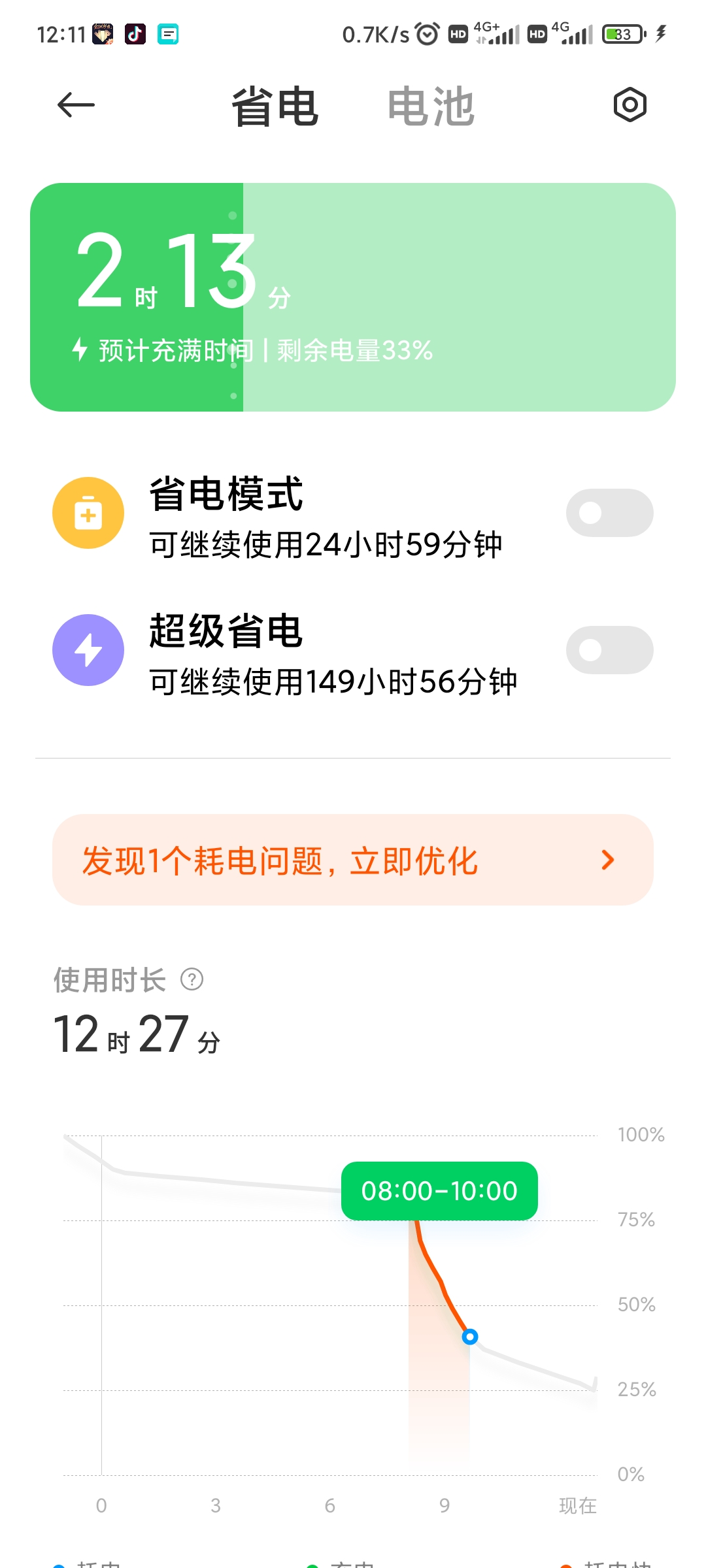This screenshot has height=1568, width=706.
Task: Switch to the 电池 tab
Action: (431, 106)
